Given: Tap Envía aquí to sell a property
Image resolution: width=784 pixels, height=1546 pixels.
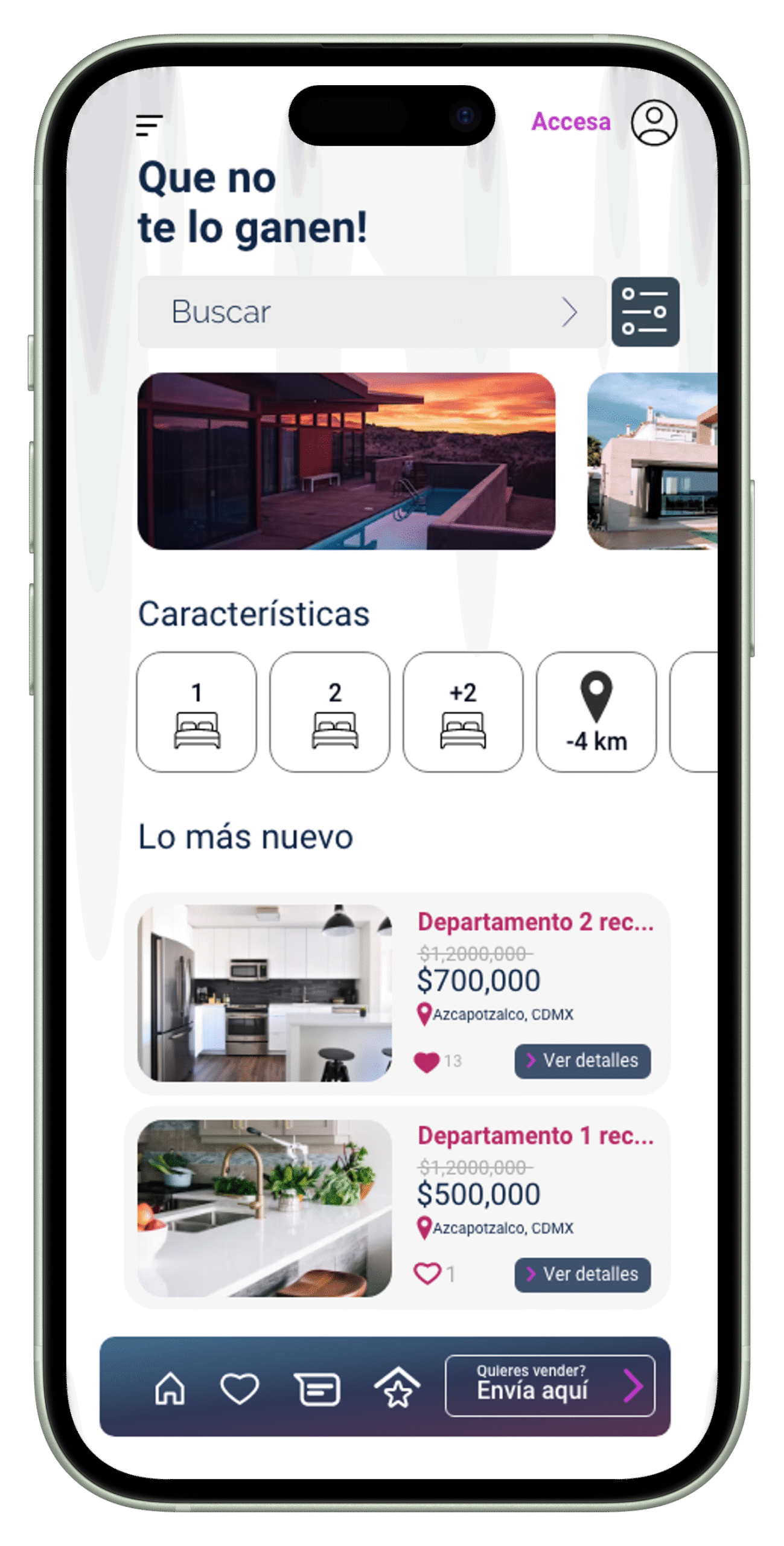Looking at the screenshot, I should coord(549,1385).
